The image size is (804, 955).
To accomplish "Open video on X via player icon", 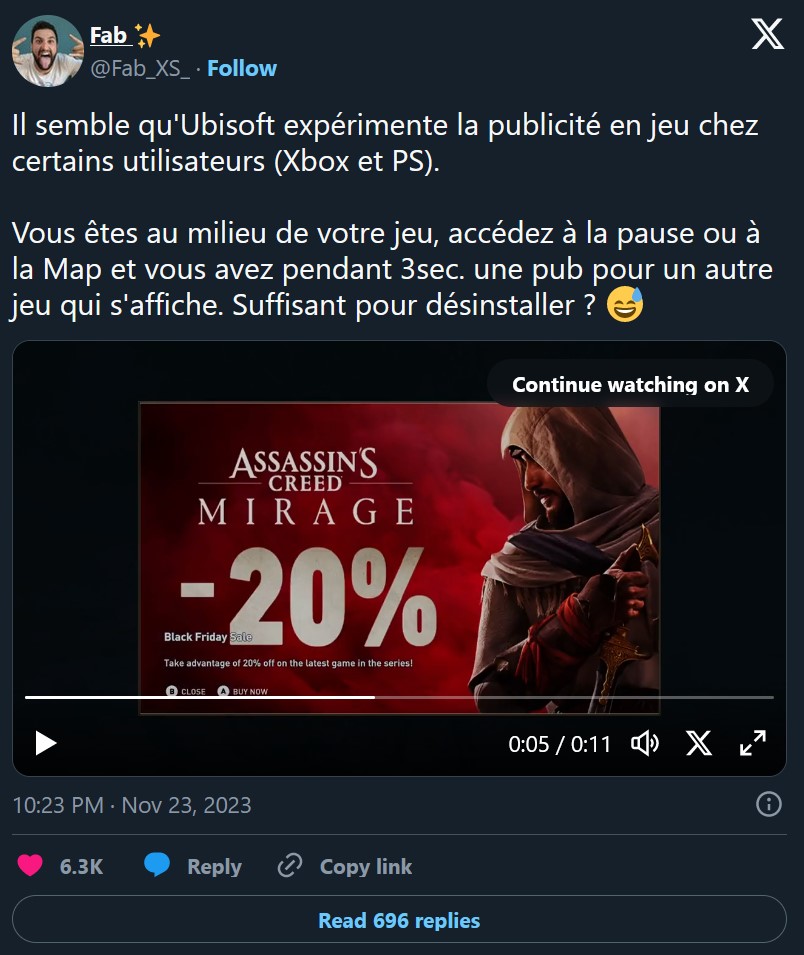I will pyautogui.click(x=699, y=743).
